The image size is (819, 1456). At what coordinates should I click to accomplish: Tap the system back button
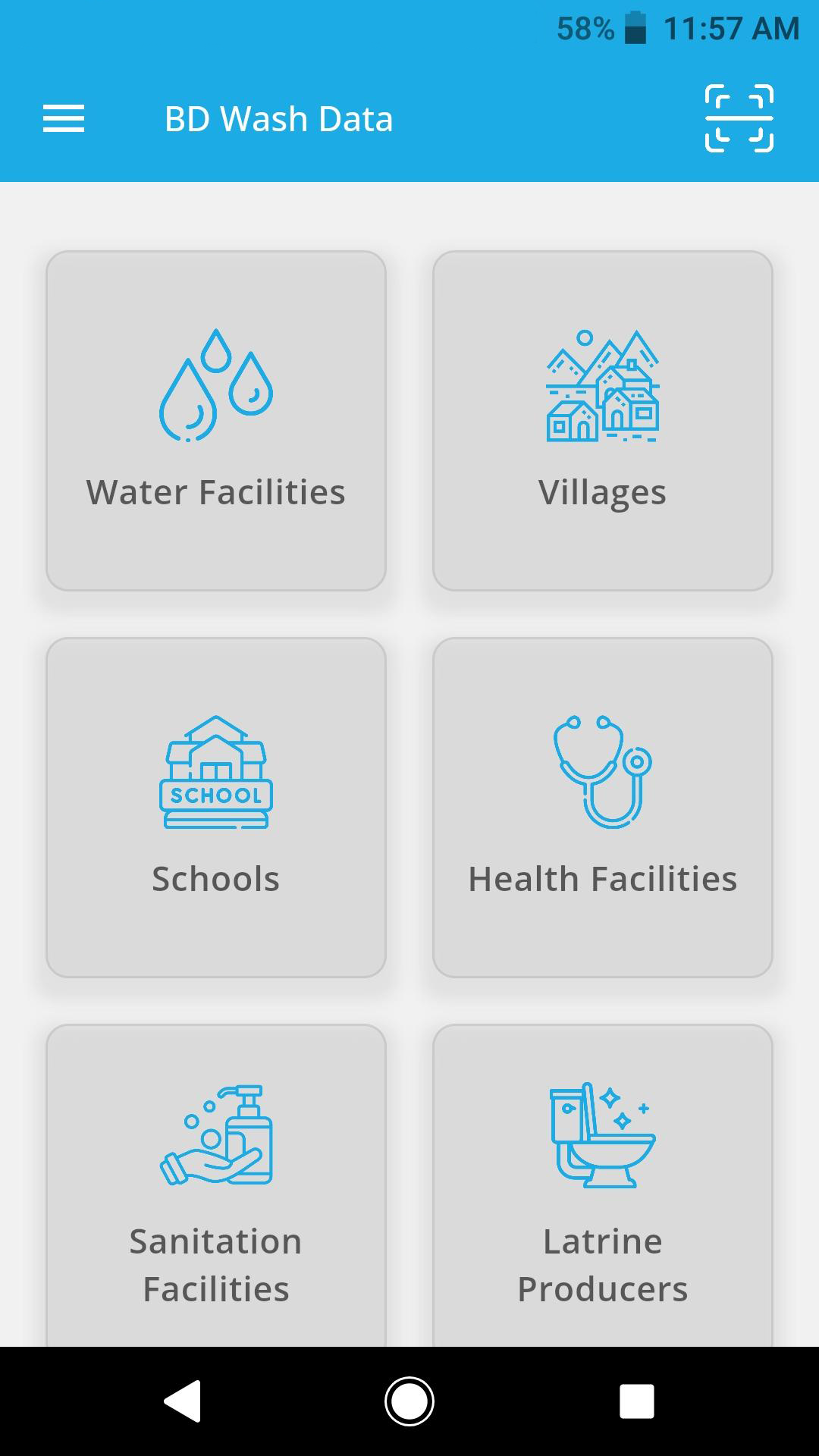pos(182,1401)
